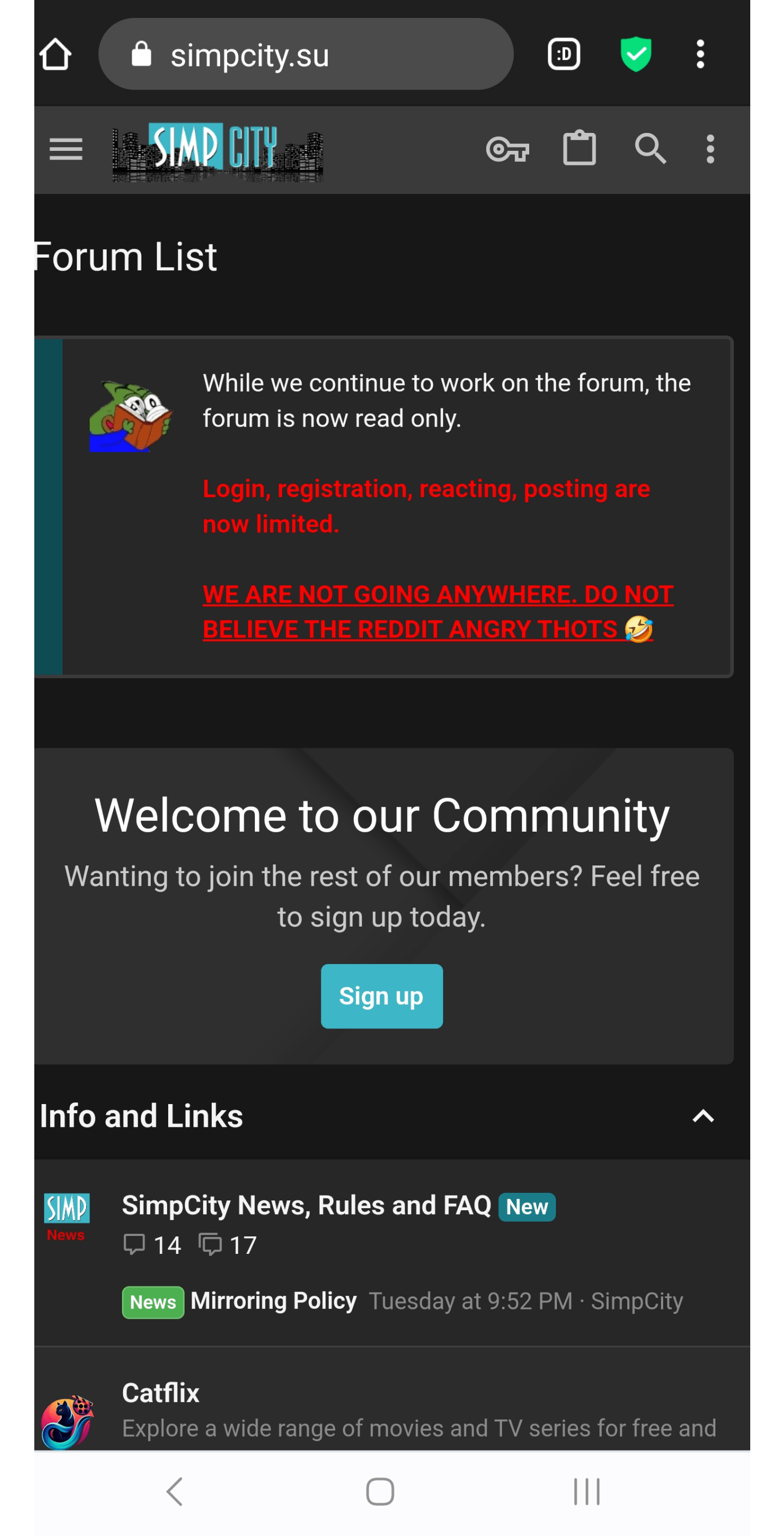Open registration via the clipboard icon
784x1536 pixels.
[x=579, y=149]
